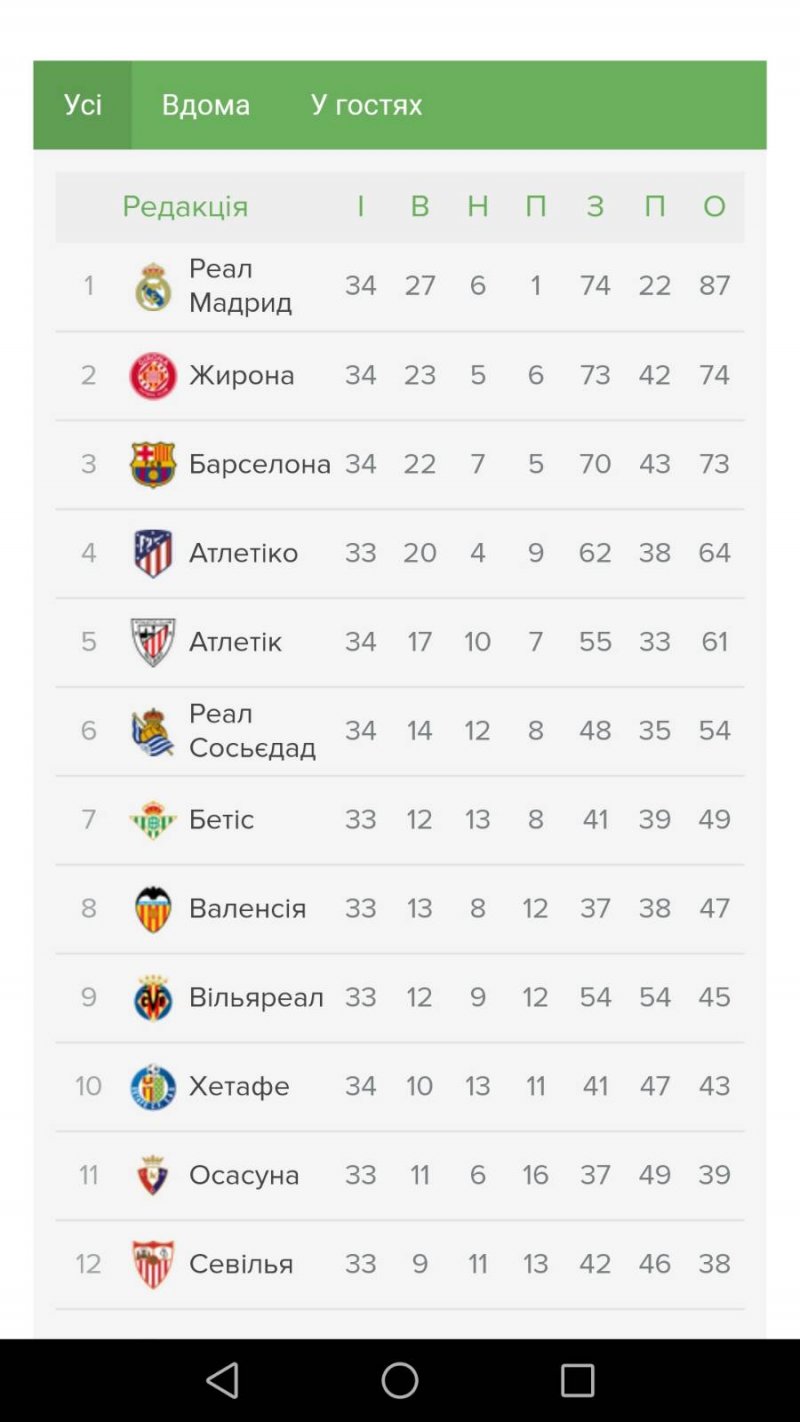
Task: Open the Барселона team row
Action: [400, 465]
